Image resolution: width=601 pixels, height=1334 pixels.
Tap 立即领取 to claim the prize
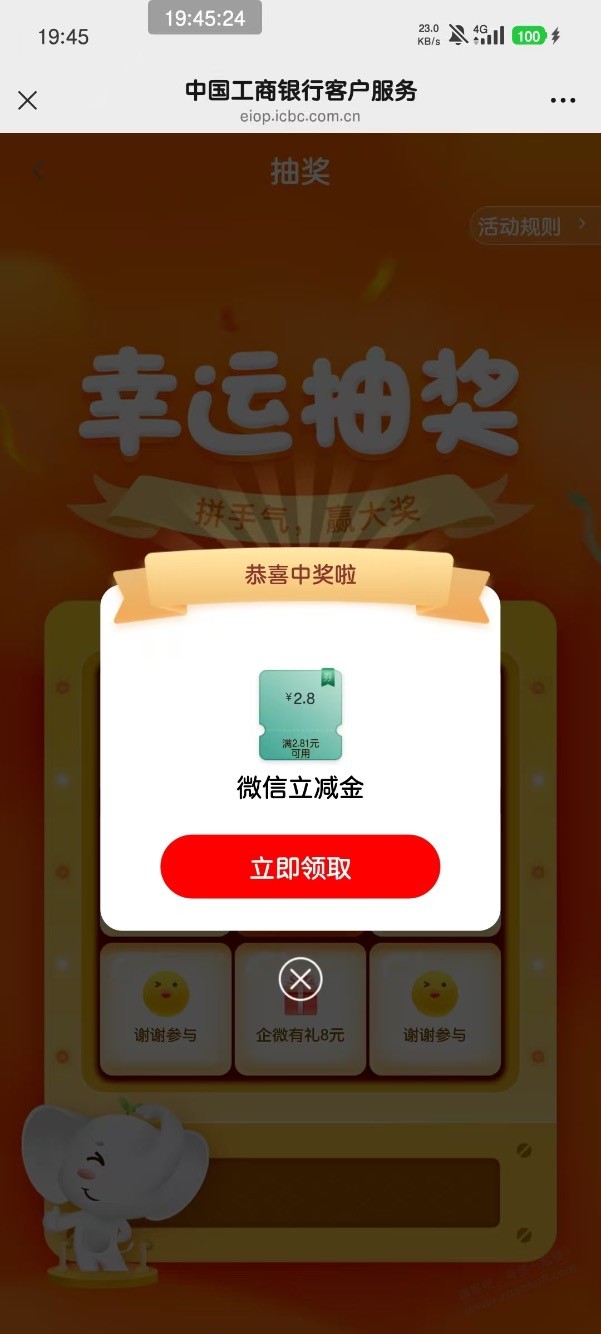[x=300, y=867]
